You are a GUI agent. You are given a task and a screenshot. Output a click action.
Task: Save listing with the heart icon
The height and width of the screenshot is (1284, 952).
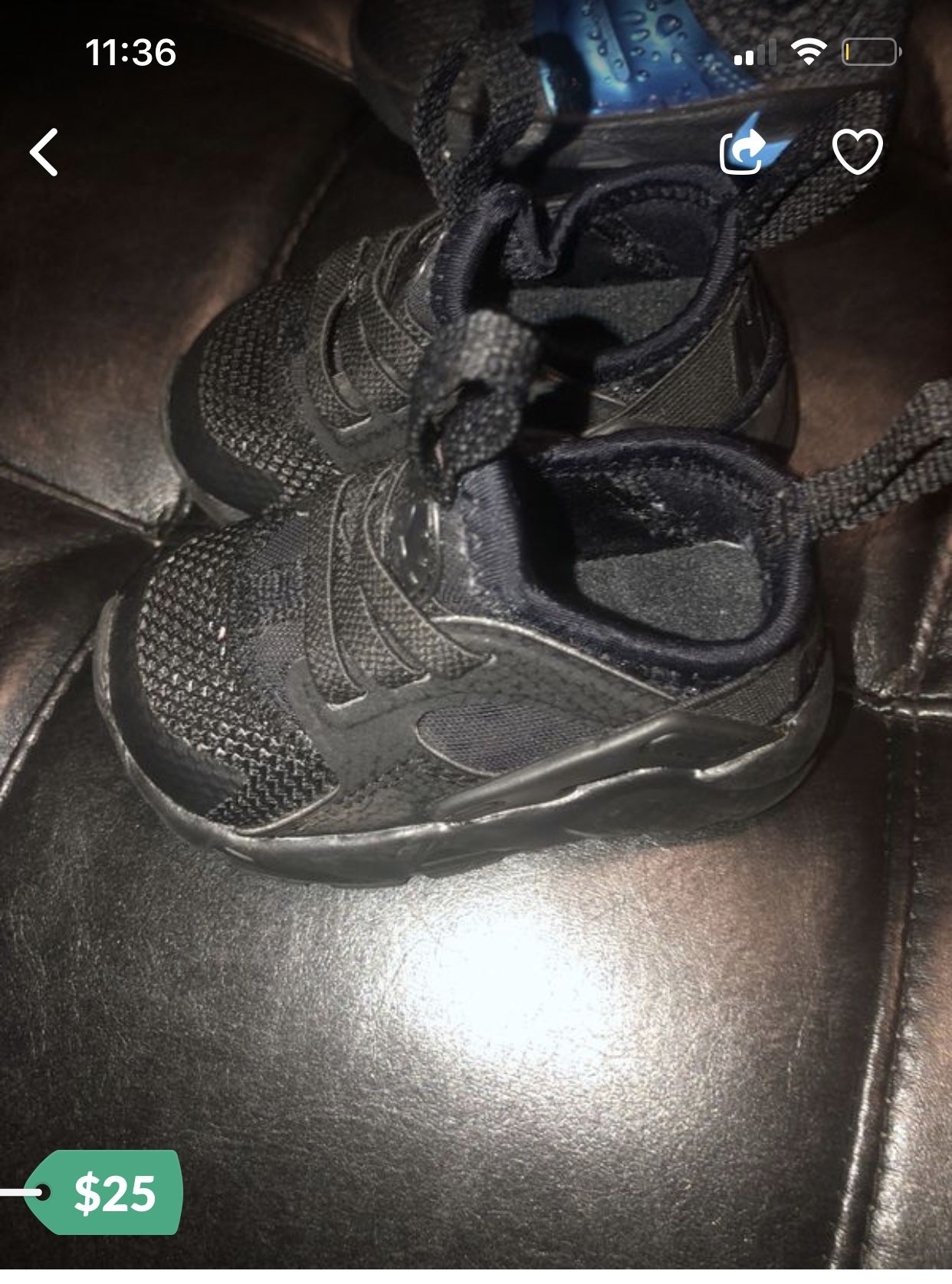click(x=858, y=152)
